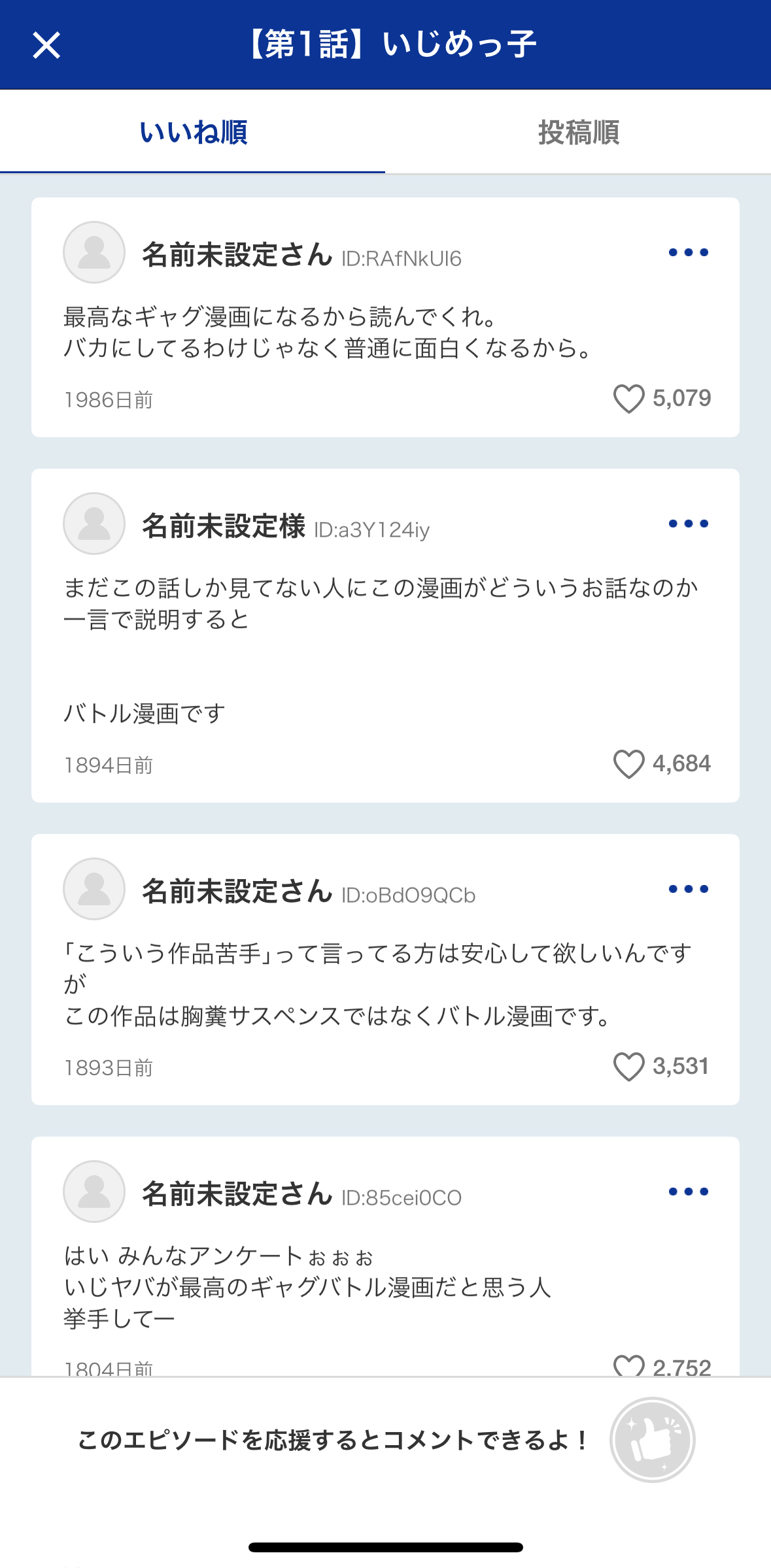Like the comment with 3,531 likes

pos(629,1067)
